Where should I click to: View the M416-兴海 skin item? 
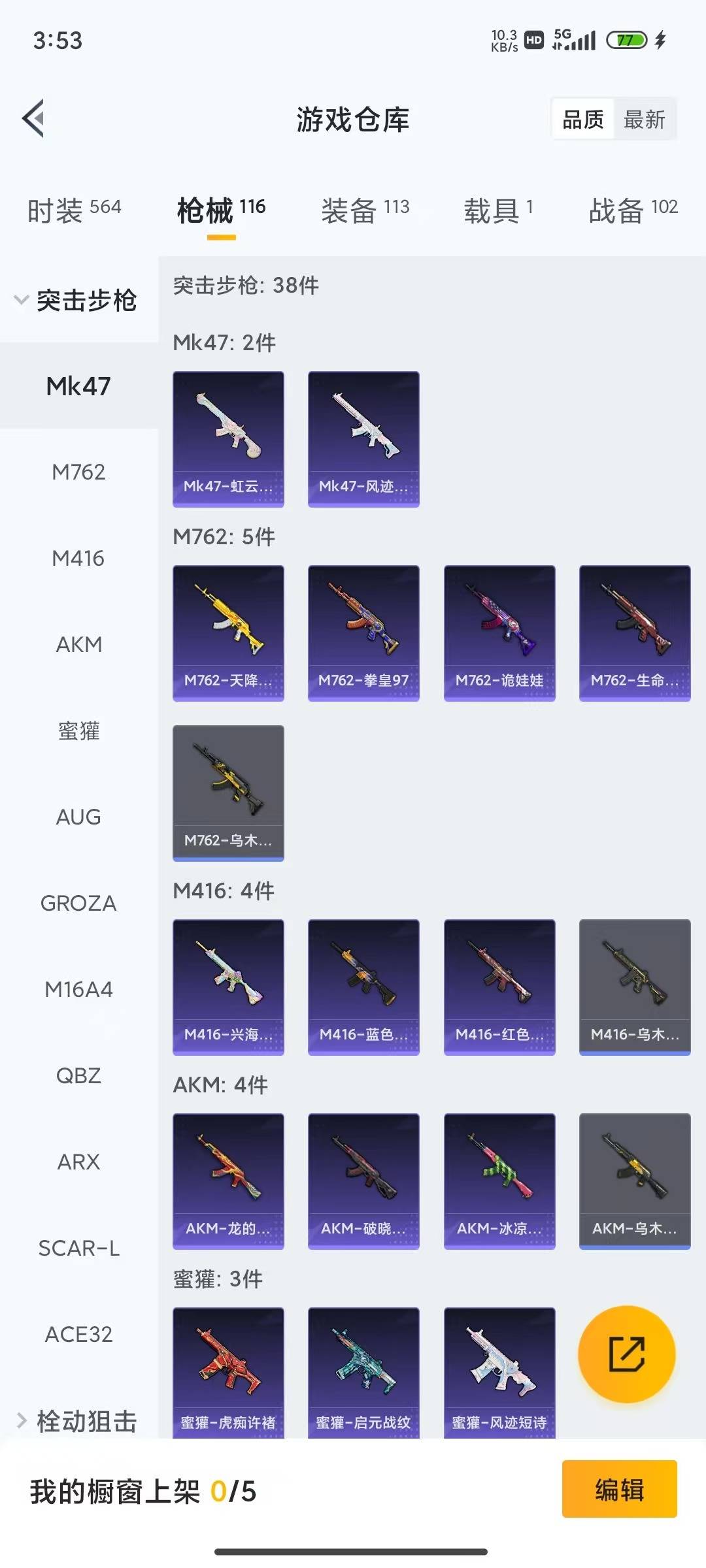228,987
